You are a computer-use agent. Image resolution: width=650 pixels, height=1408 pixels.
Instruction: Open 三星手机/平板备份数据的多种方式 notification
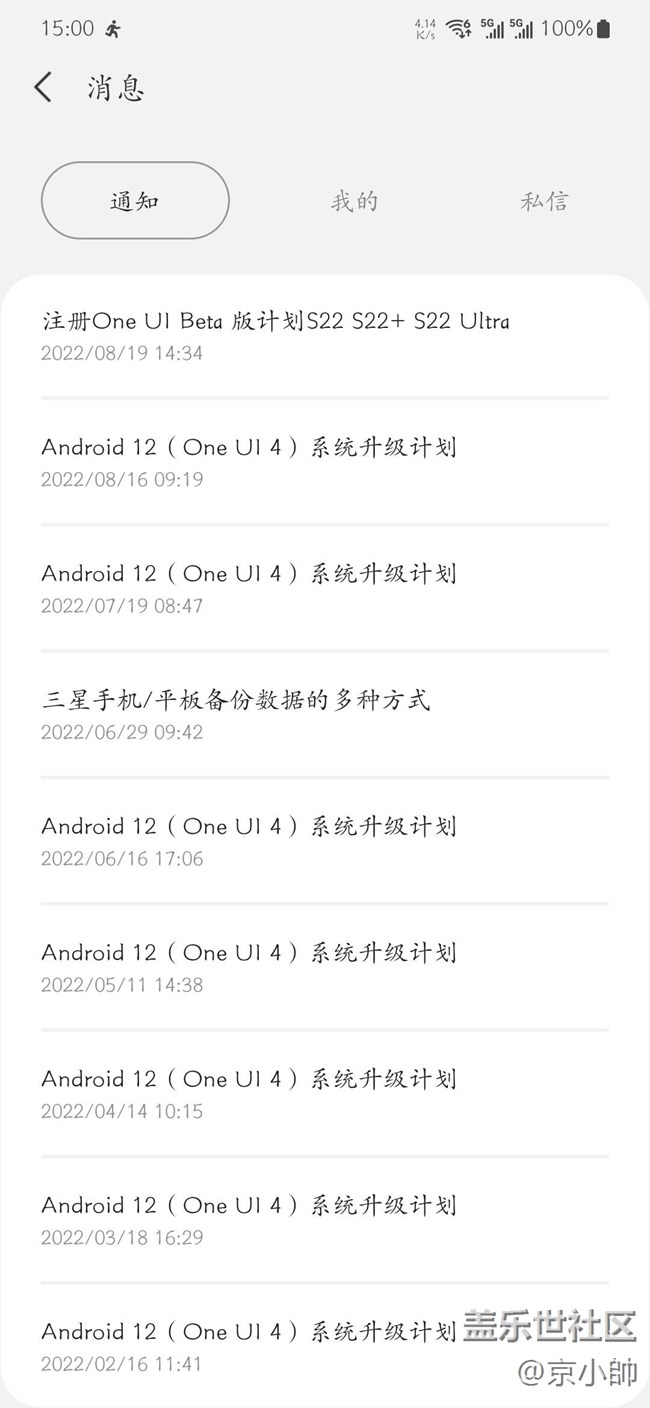coord(236,713)
